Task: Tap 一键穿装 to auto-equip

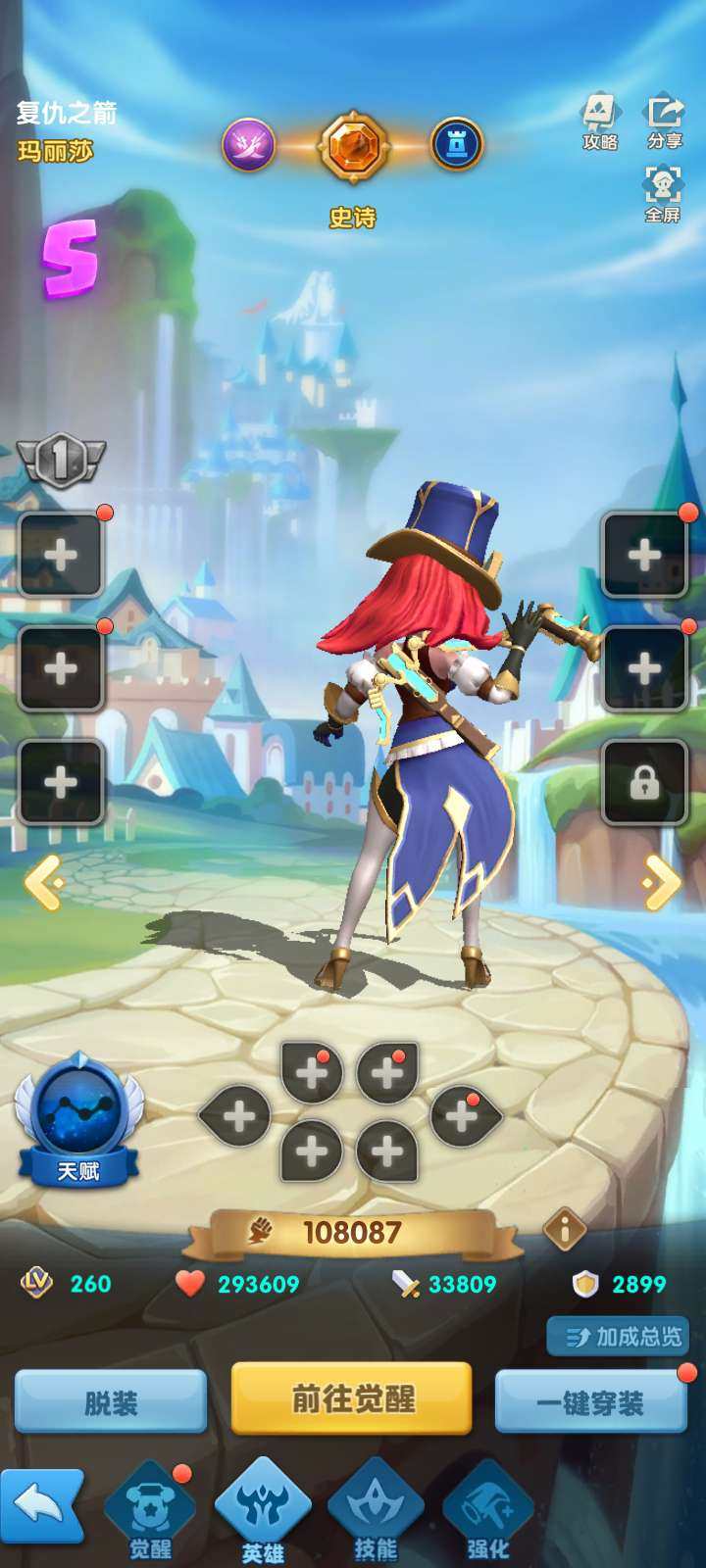Action: click(x=590, y=1402)
